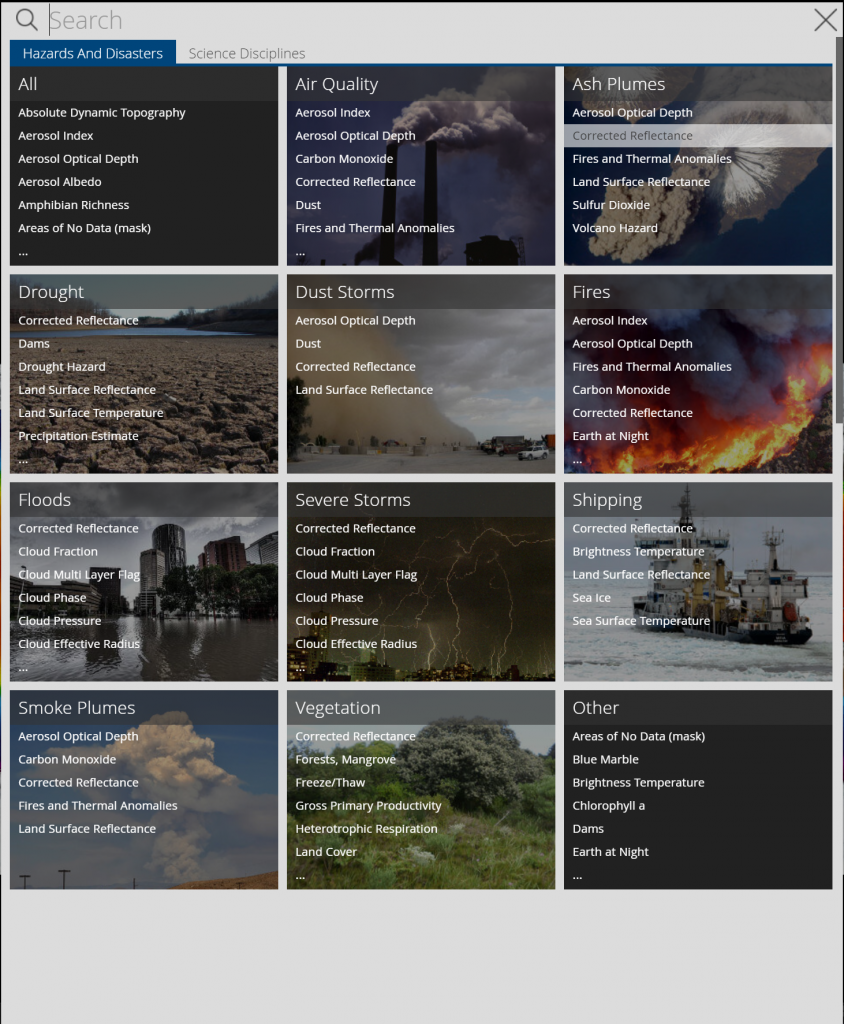Image resolution: width=844 pixels, height=1024 pixels.
Task: Choose Earth at Night under Fires
Action: click(610, 436)
